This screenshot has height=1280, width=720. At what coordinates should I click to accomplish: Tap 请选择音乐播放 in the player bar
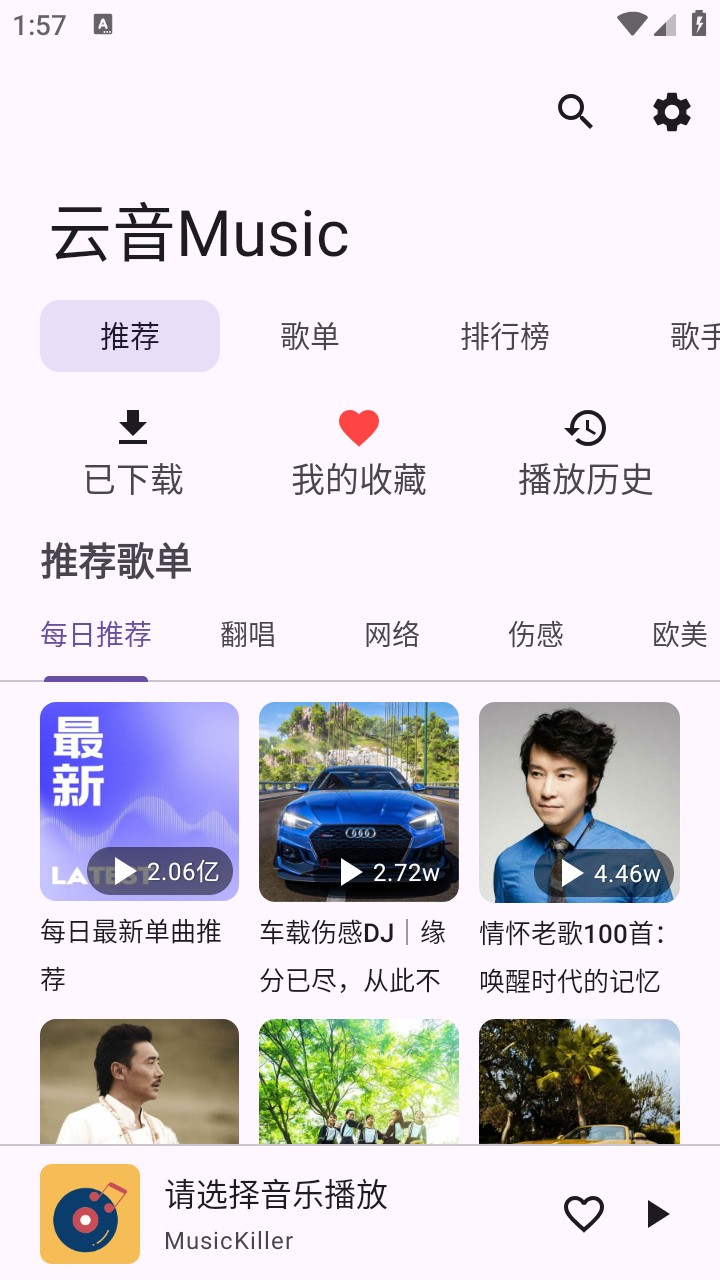(277, 1195)
